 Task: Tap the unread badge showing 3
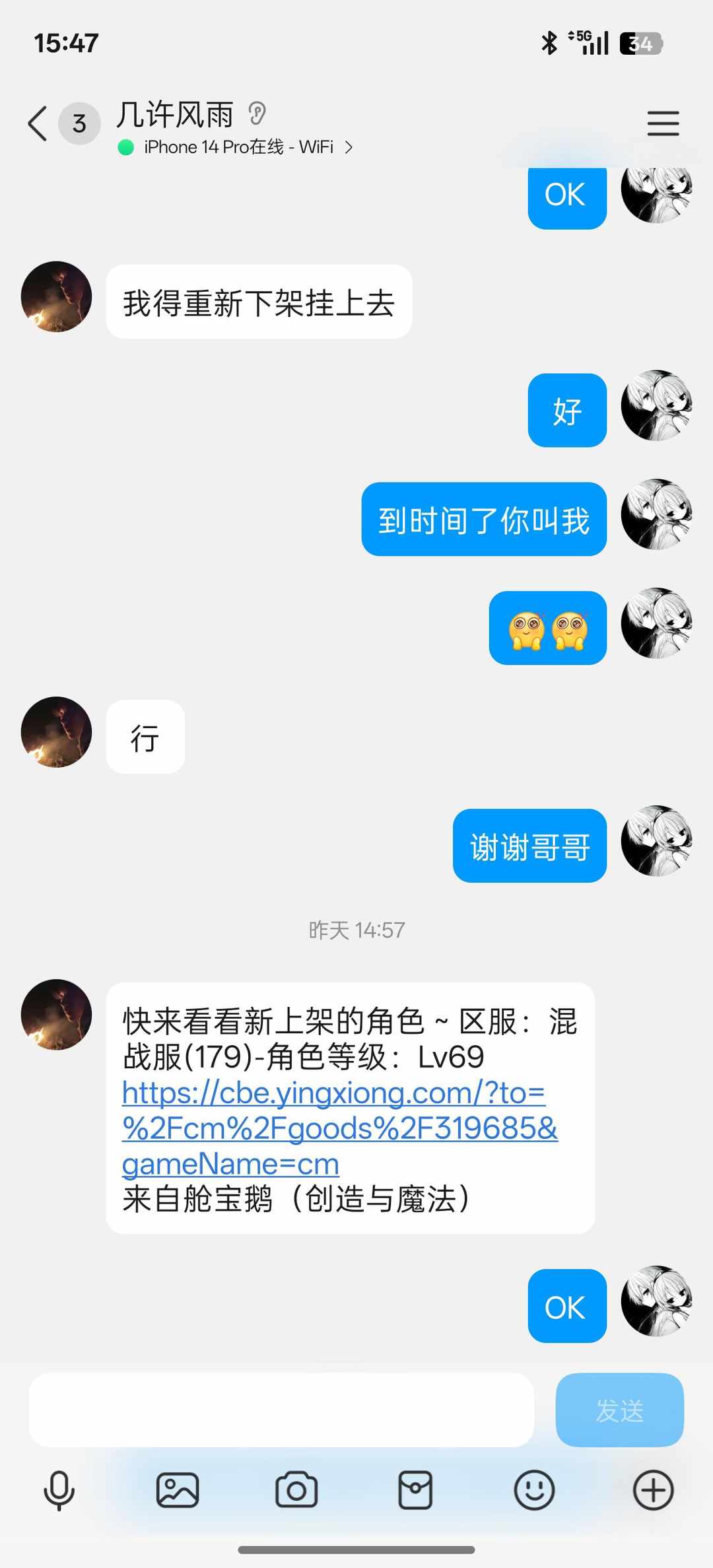pyautogui.click(x=79, y=123)
